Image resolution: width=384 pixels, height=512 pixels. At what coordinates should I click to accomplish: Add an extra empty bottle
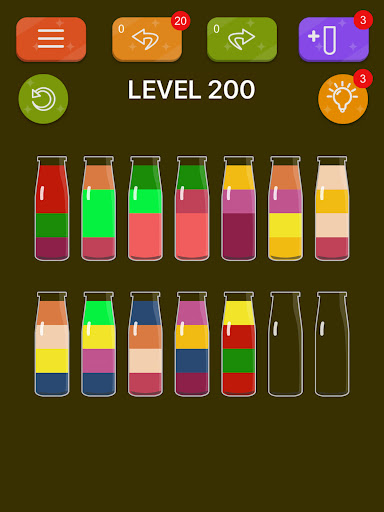click(x=334, y=39)
